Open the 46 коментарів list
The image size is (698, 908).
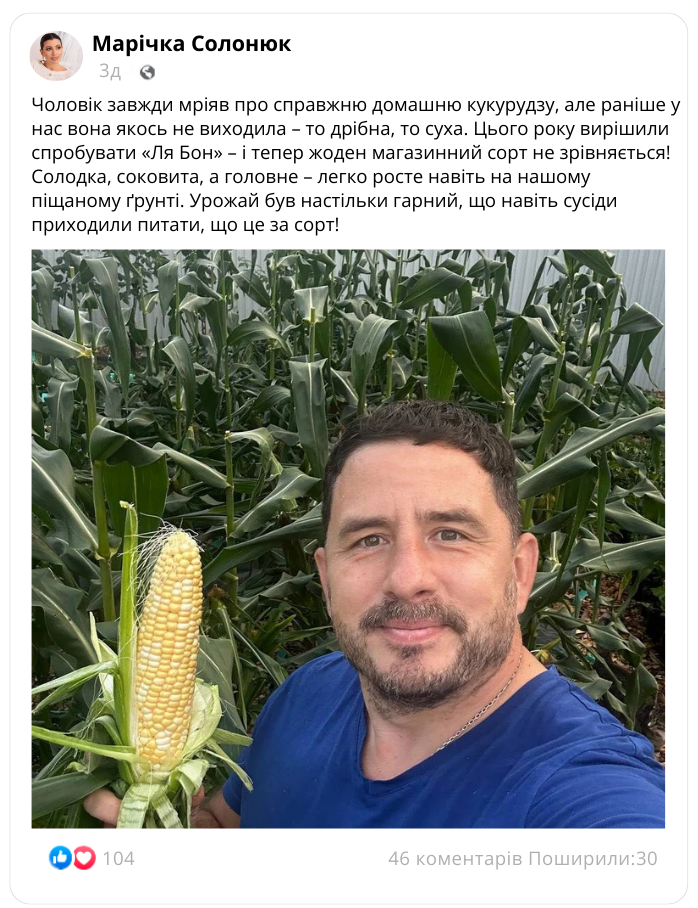(455, 858)
